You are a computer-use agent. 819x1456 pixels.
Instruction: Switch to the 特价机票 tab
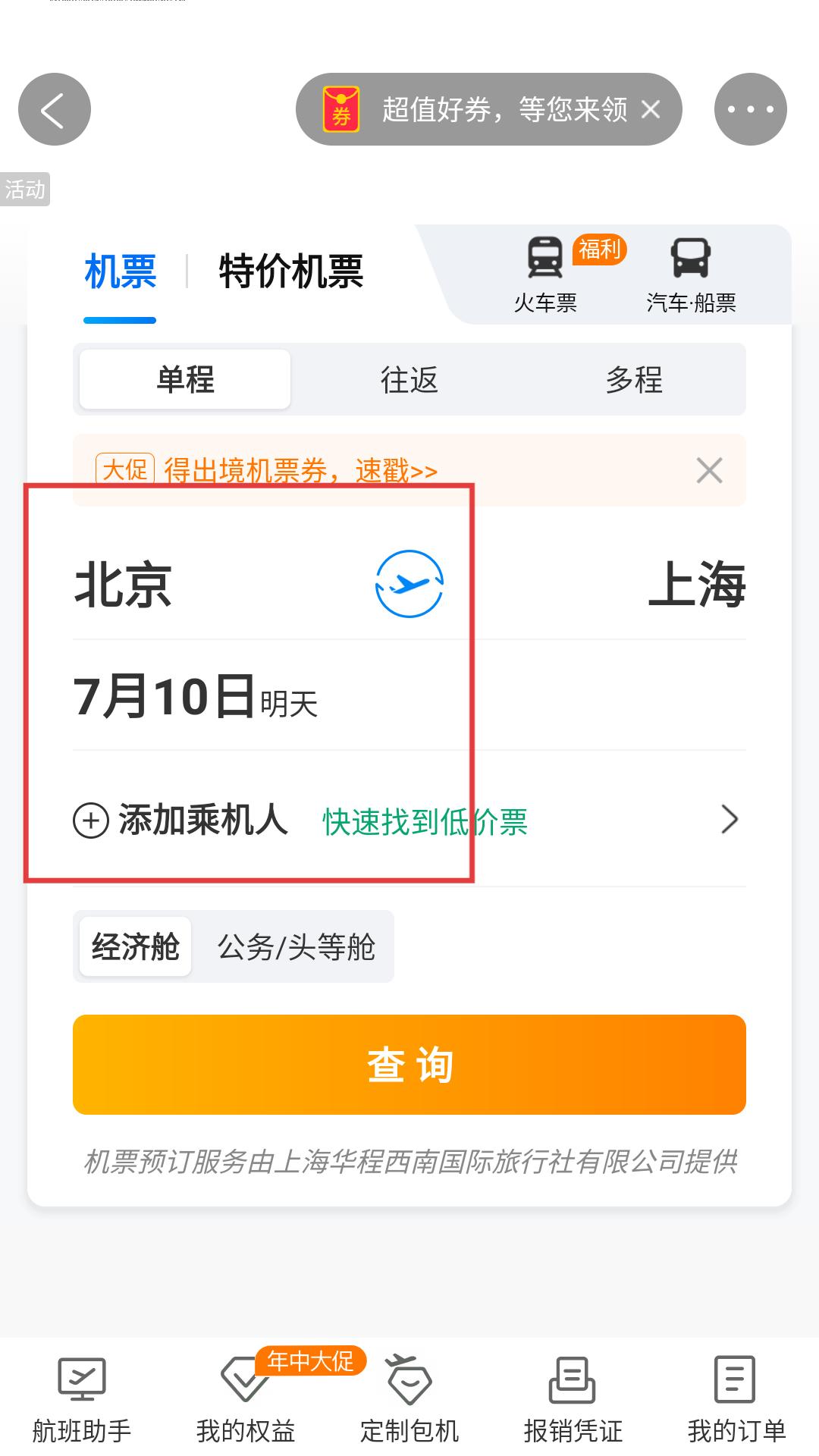pyautogui.click(x=290, y=271)
